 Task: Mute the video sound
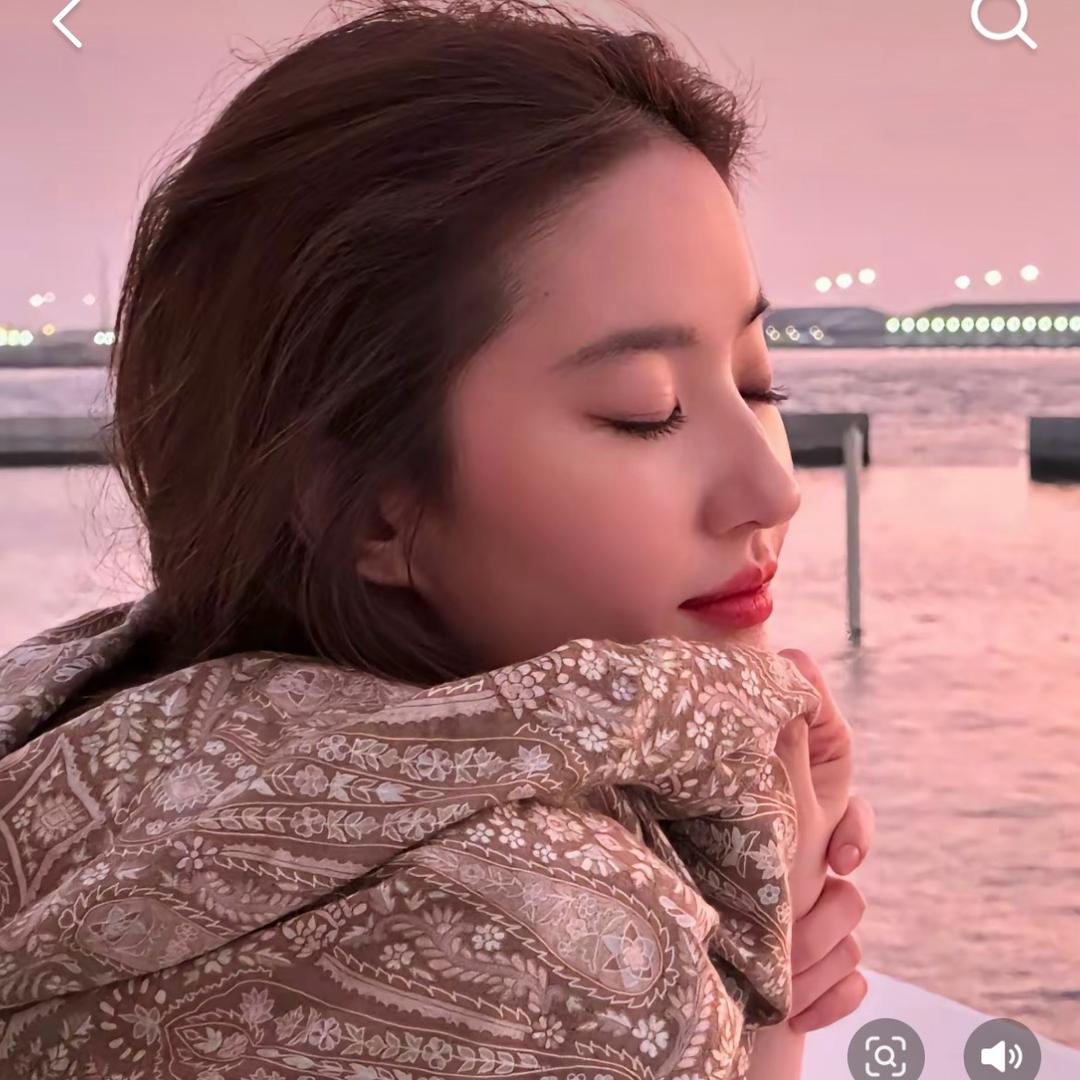tap(1001, 1054)
